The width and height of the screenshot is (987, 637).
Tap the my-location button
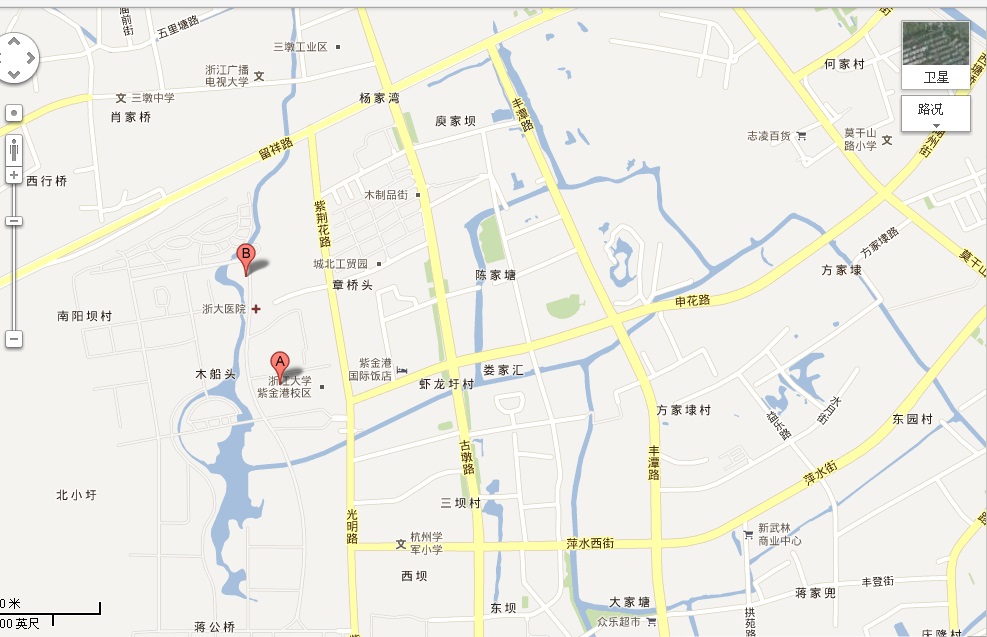pos(14,113)
